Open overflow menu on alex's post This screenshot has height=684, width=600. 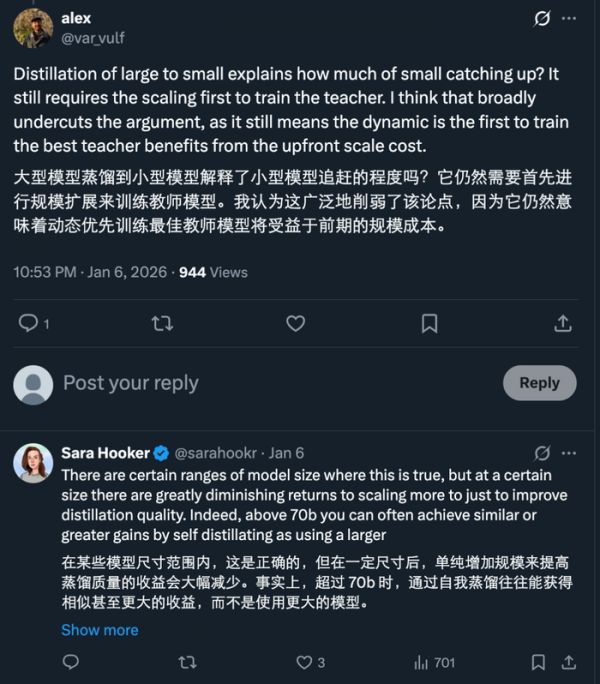tap(569, 19)
